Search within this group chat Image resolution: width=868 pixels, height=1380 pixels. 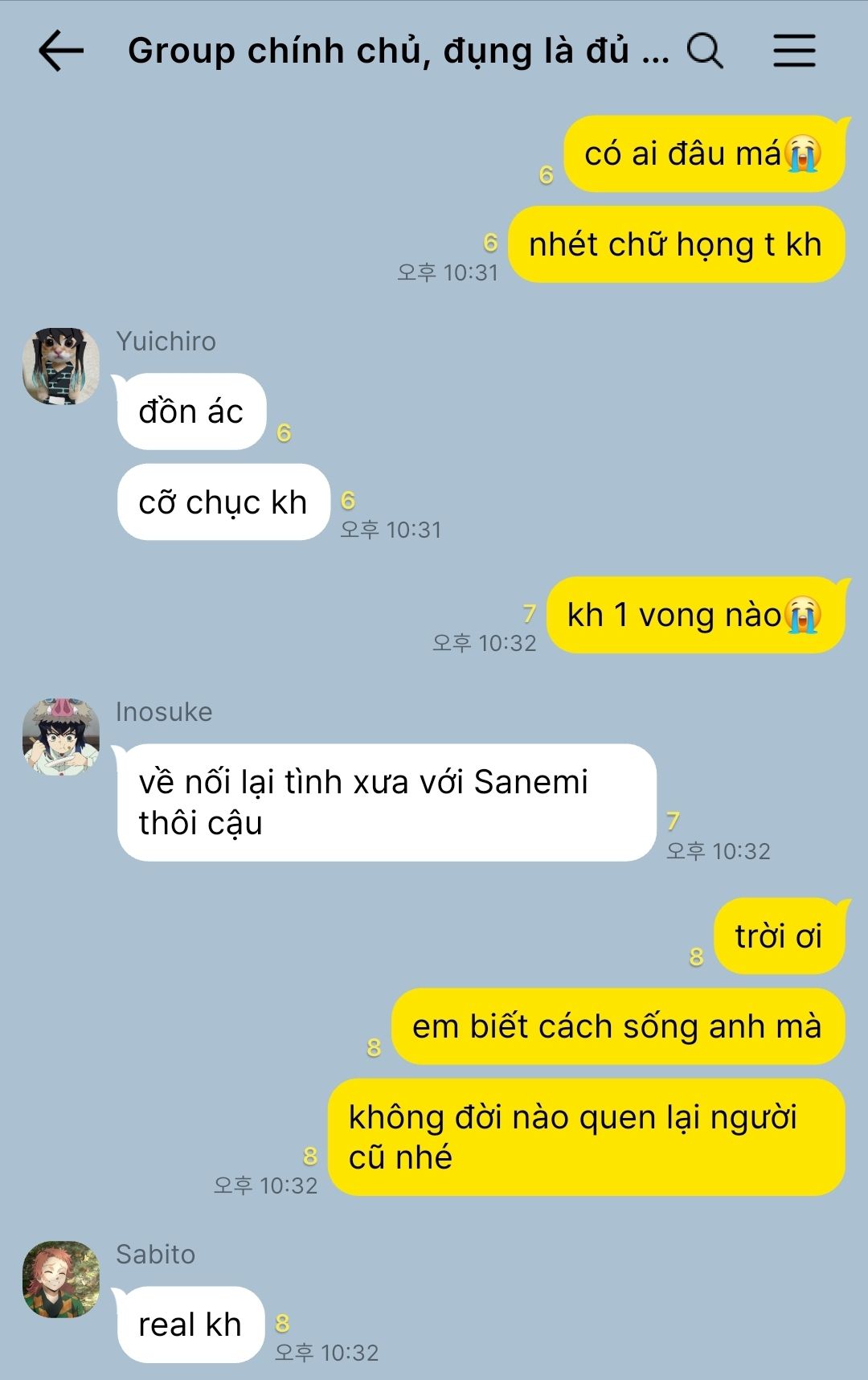tap(705, 51)
